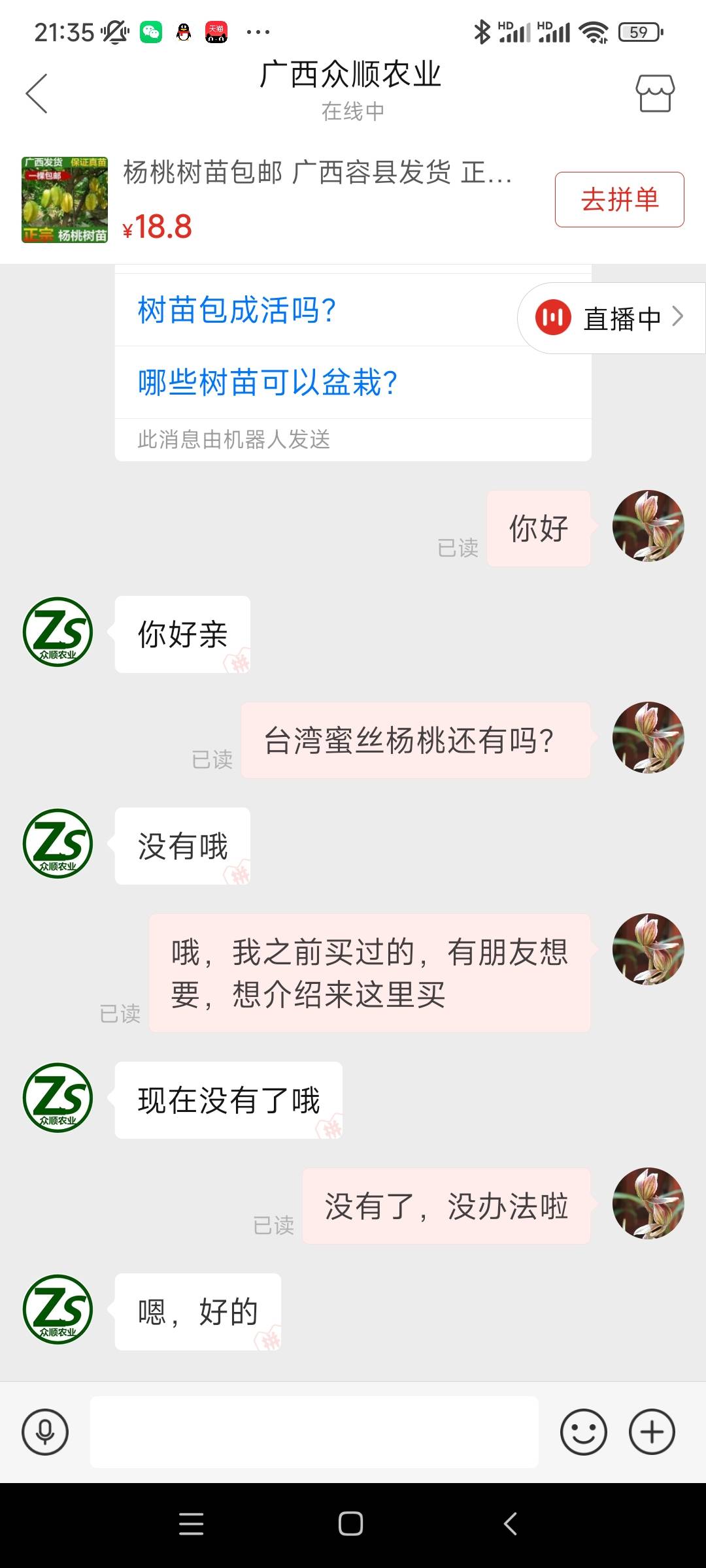
Task: Select the question 树苗包成活吗?
Action: [x=237, y=310]
